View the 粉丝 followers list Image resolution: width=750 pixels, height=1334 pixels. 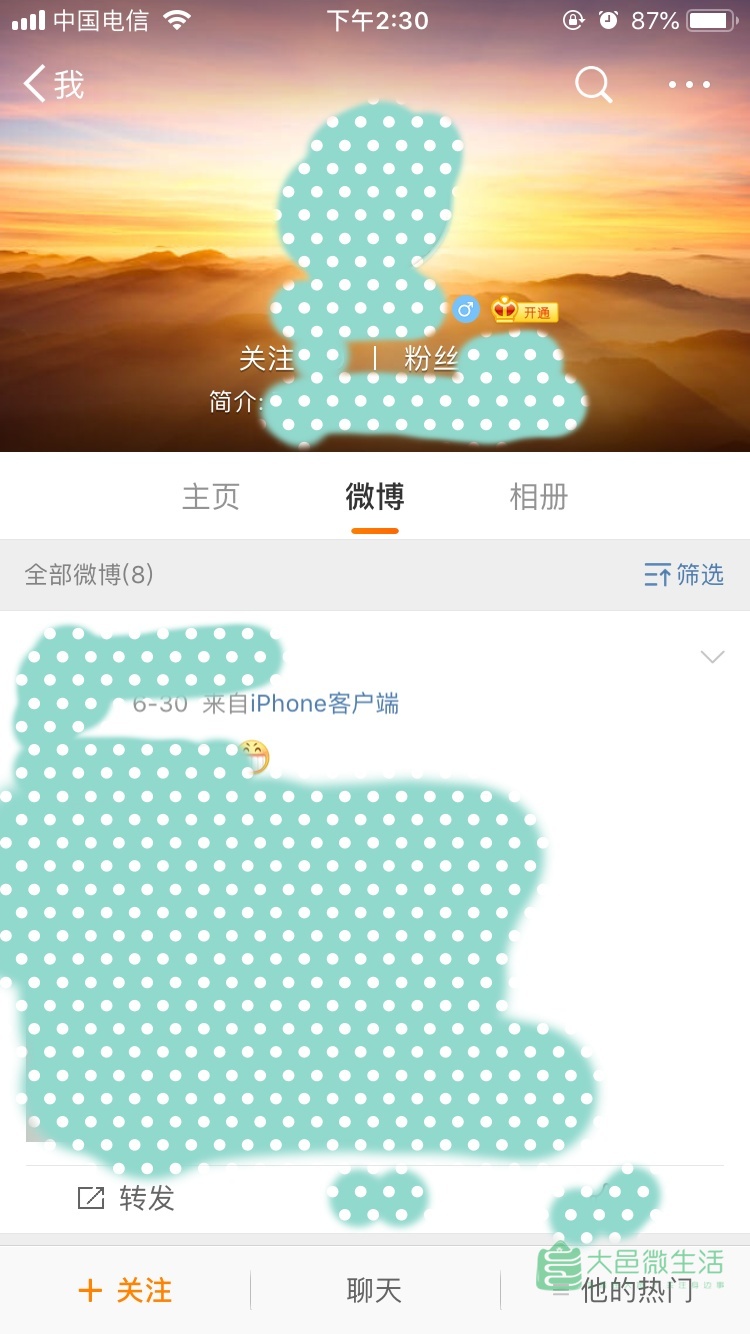[x=431, y=359]
